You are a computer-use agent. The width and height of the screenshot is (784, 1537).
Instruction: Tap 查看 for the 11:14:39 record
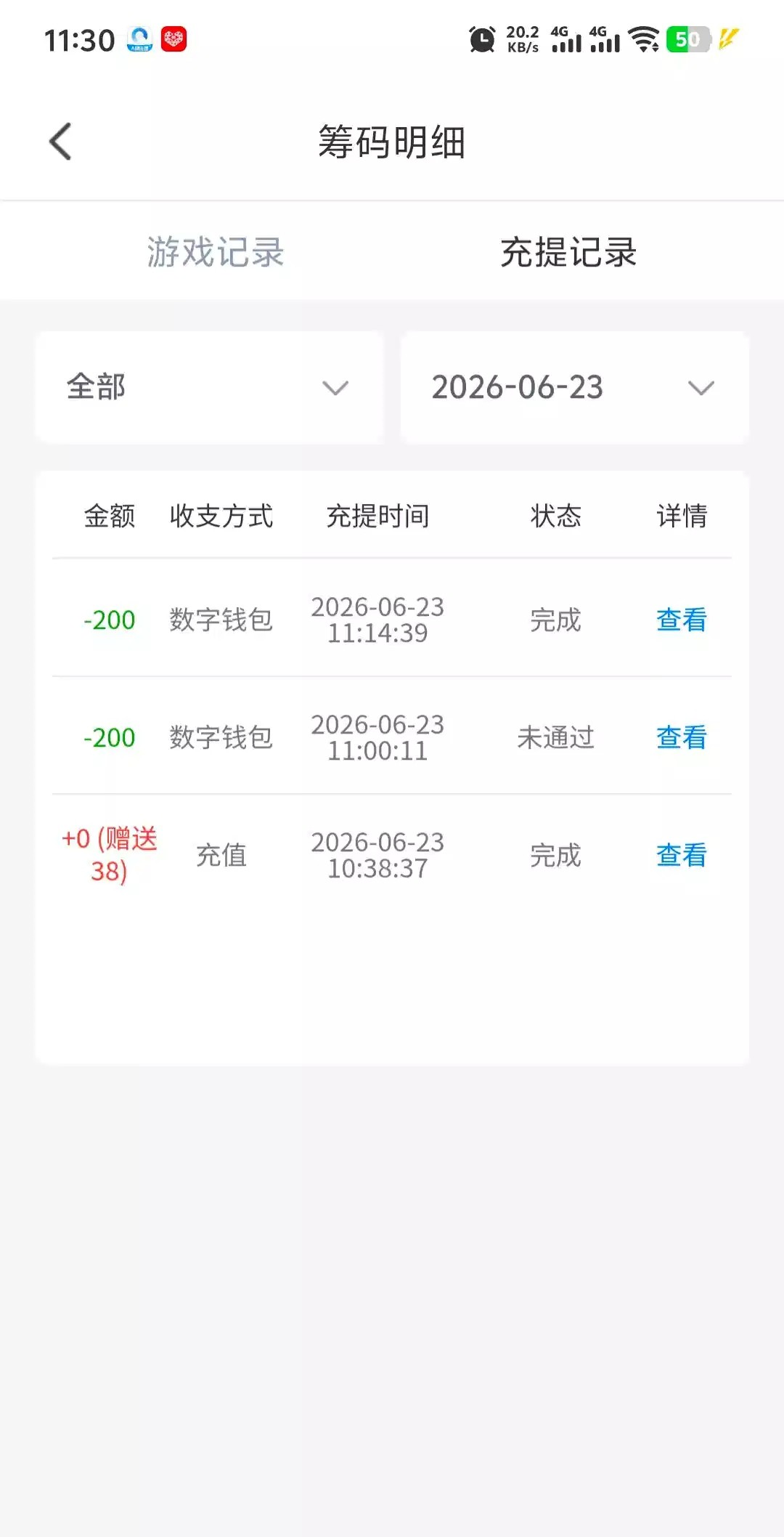coord(681,620)
